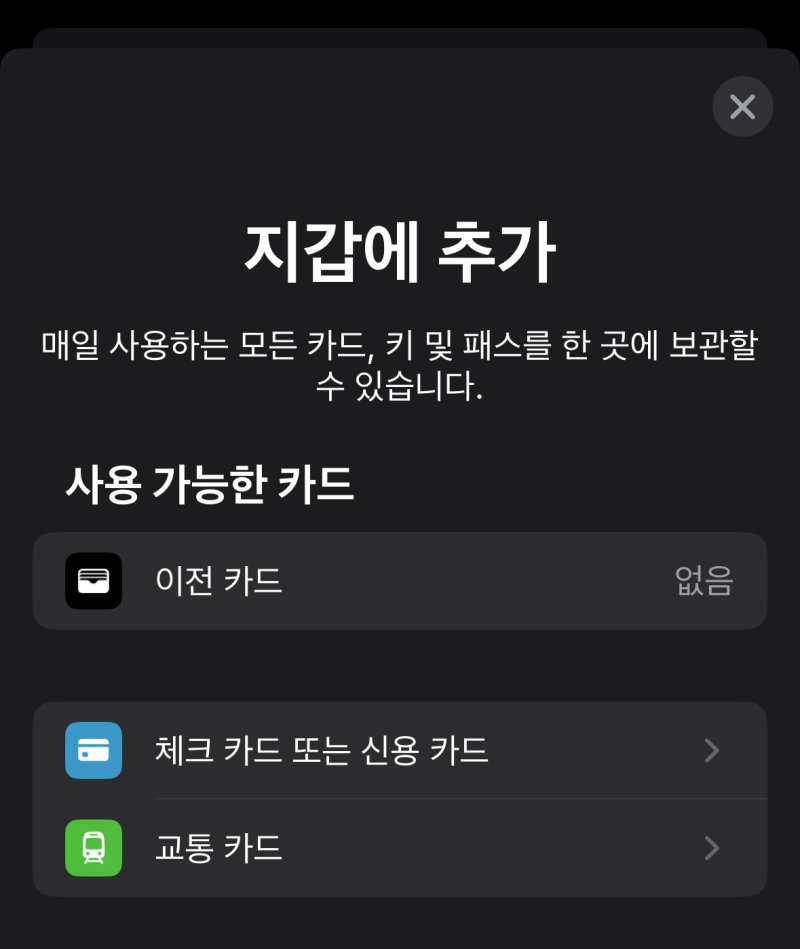Select 이전 카드 from available cards list
The width and height of the screenshot is (800, 949).
(400, 581)
